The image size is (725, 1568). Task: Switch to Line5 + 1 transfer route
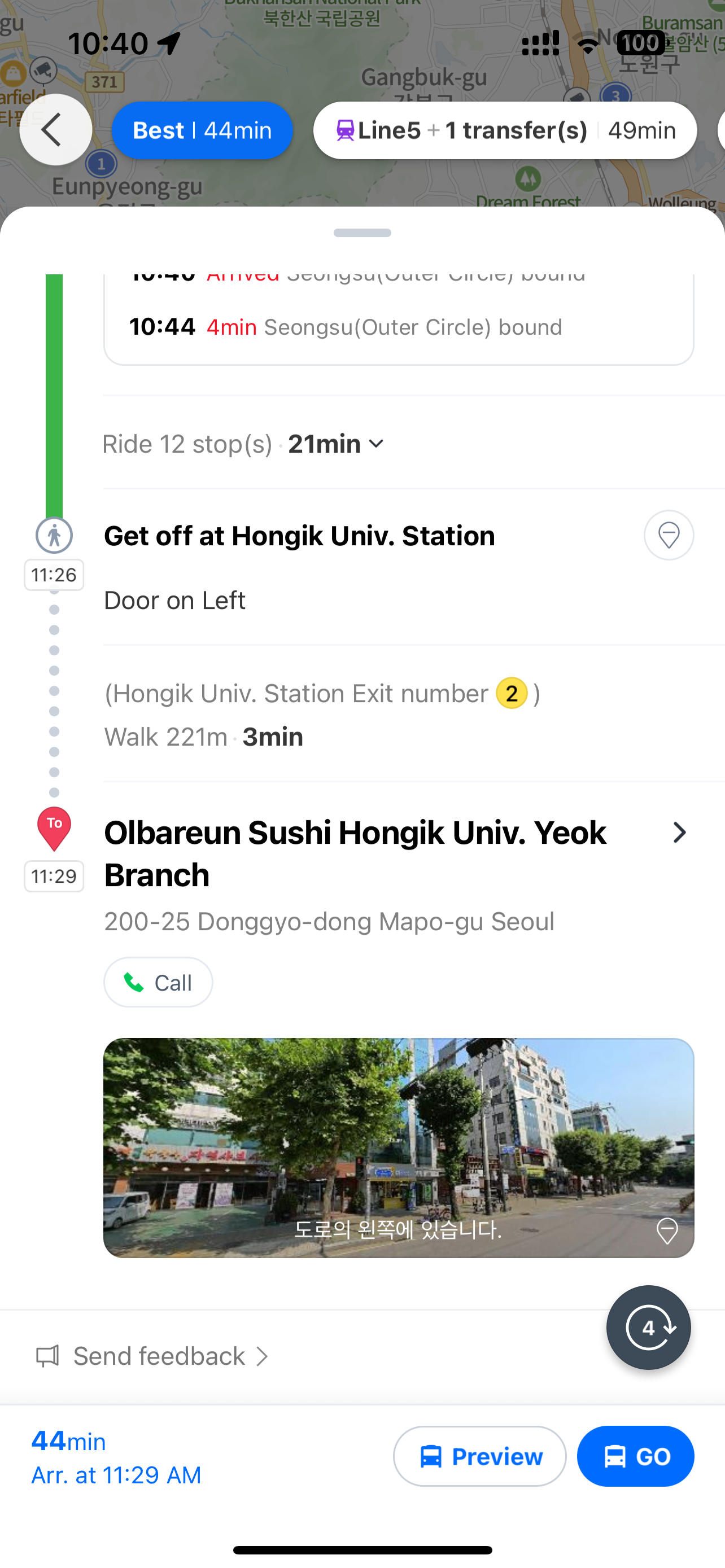coord(505,130)
